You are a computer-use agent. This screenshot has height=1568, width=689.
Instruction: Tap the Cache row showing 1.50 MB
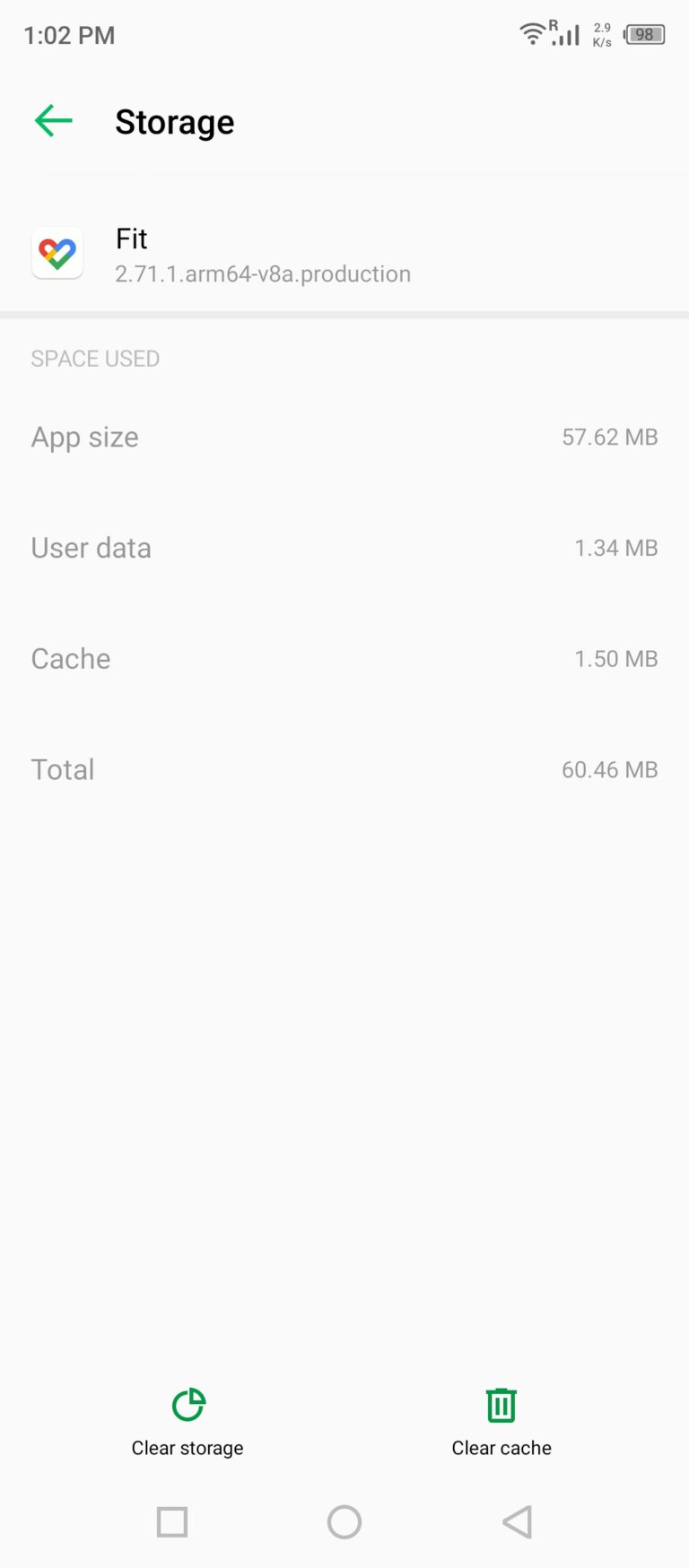344,658
